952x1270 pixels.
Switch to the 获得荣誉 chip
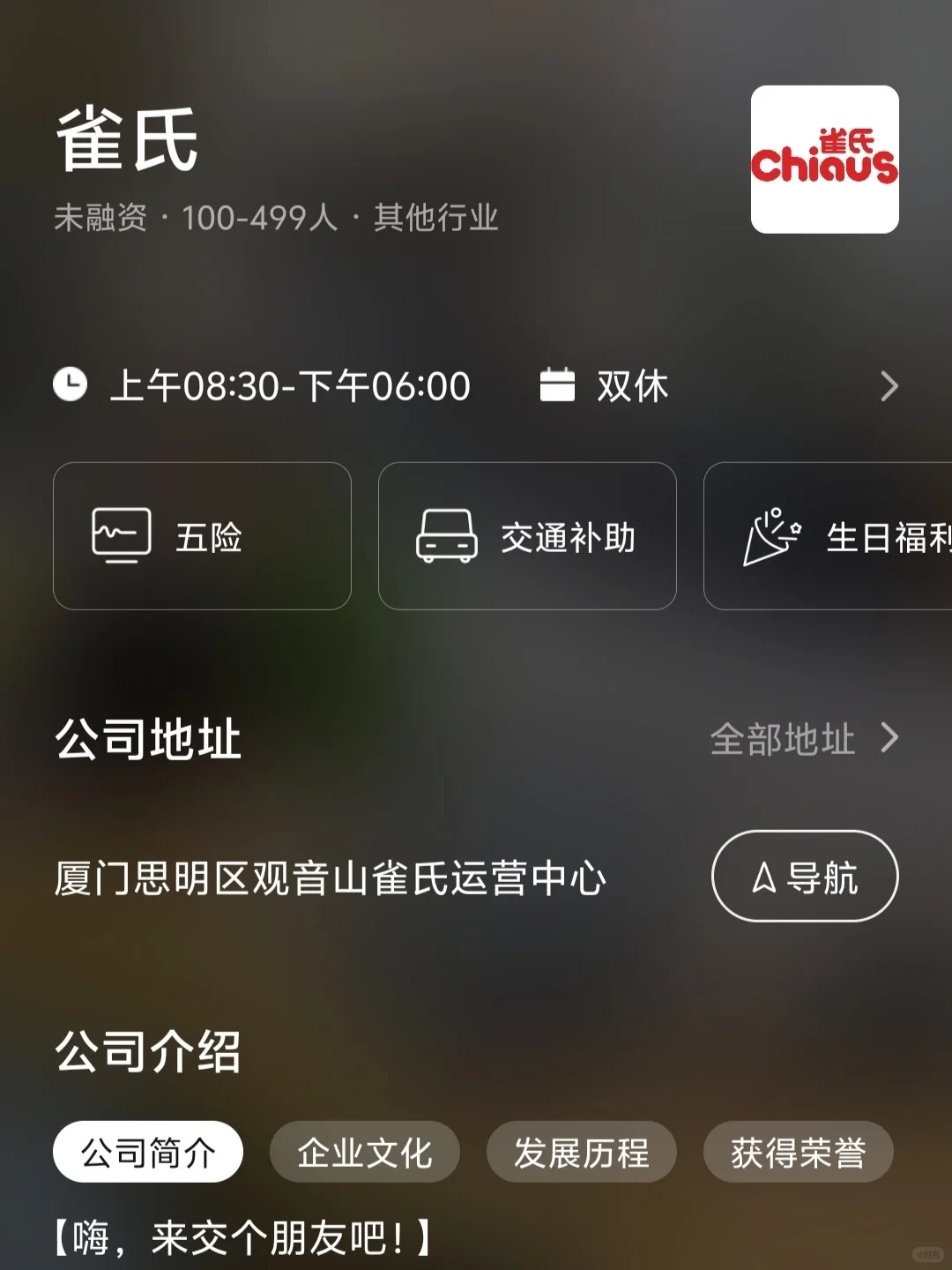tap(799, 1152)
